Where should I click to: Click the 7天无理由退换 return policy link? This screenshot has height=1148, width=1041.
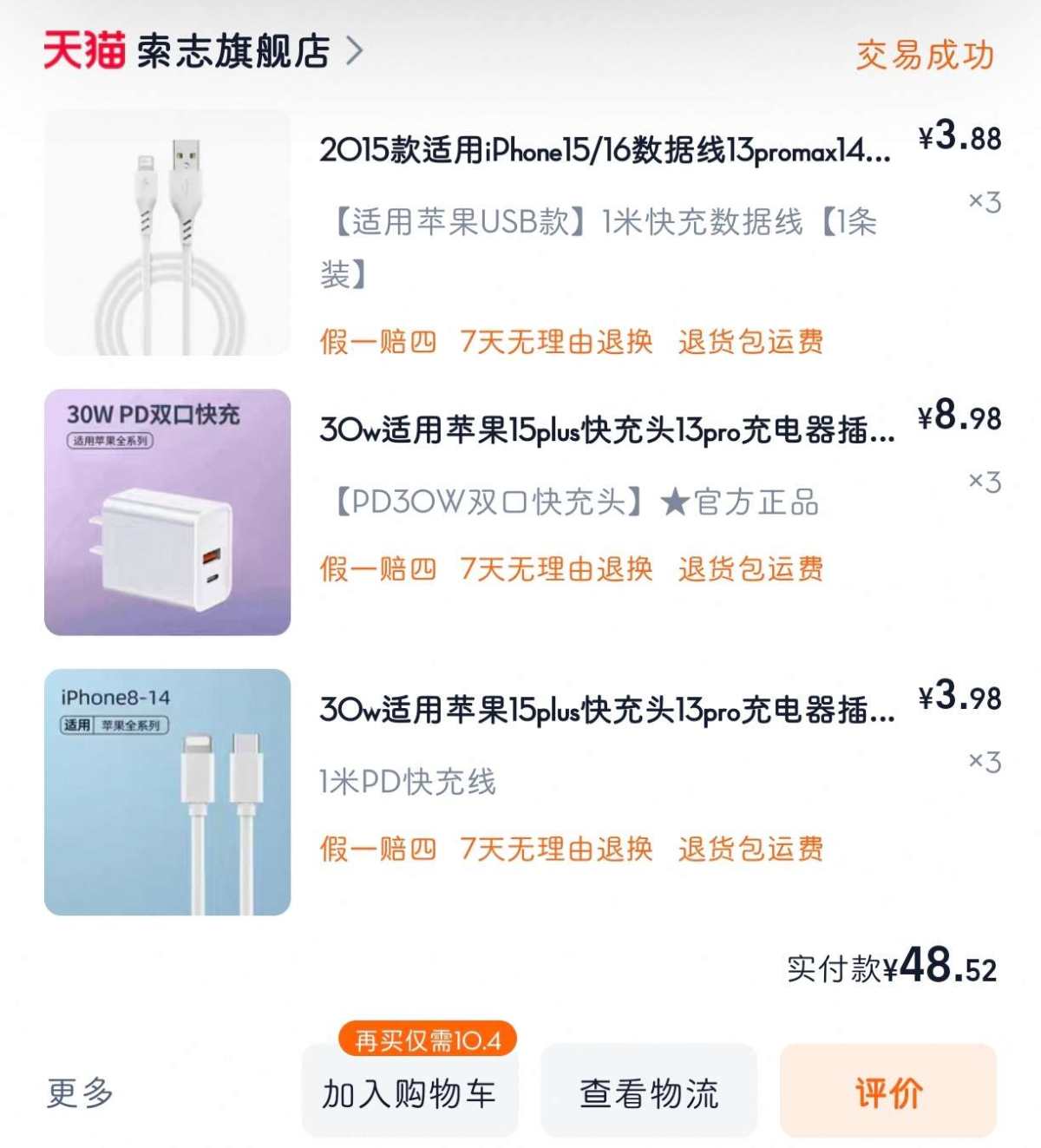(x=556, y=341)
